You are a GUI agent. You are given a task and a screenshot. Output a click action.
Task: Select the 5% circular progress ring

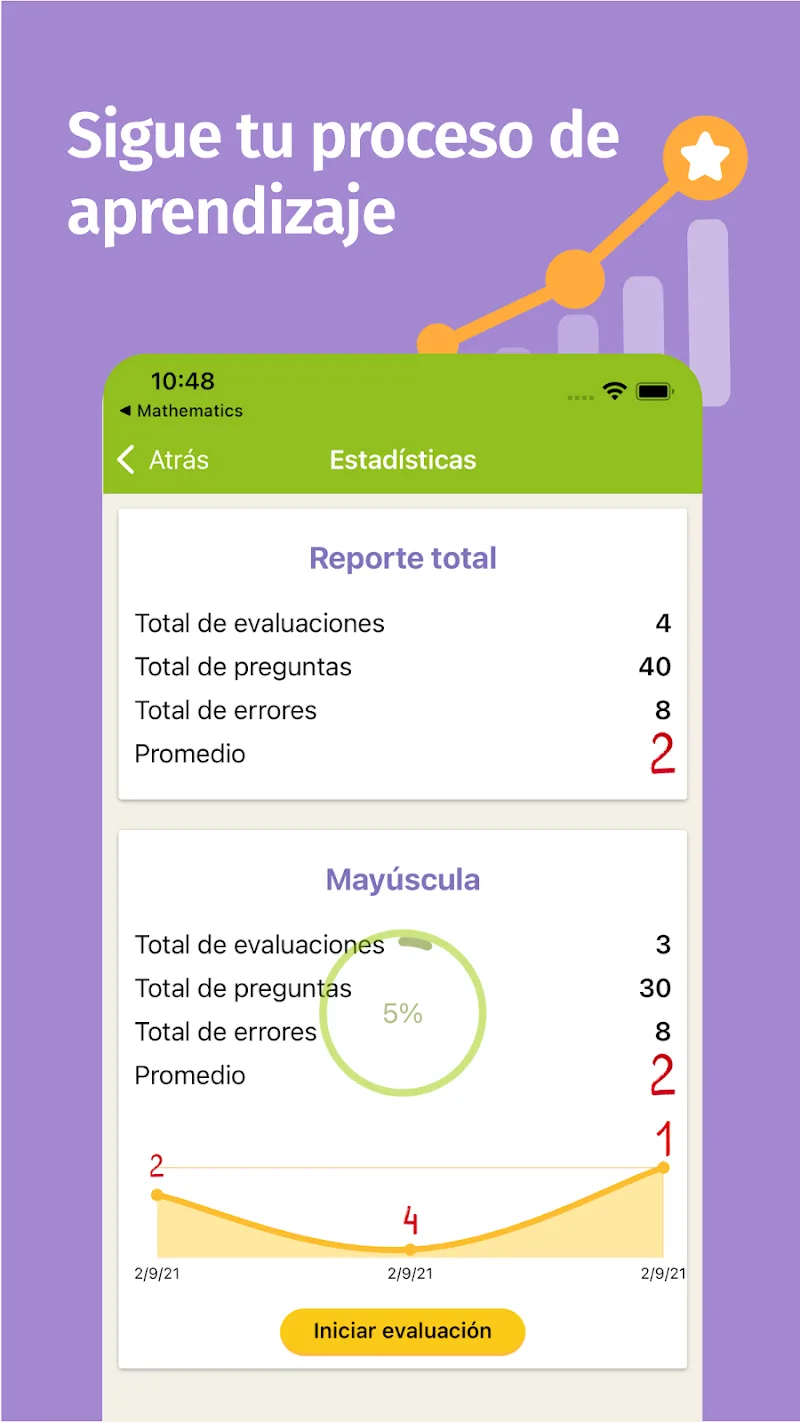pyautogui.click(x=402, y=1013)
